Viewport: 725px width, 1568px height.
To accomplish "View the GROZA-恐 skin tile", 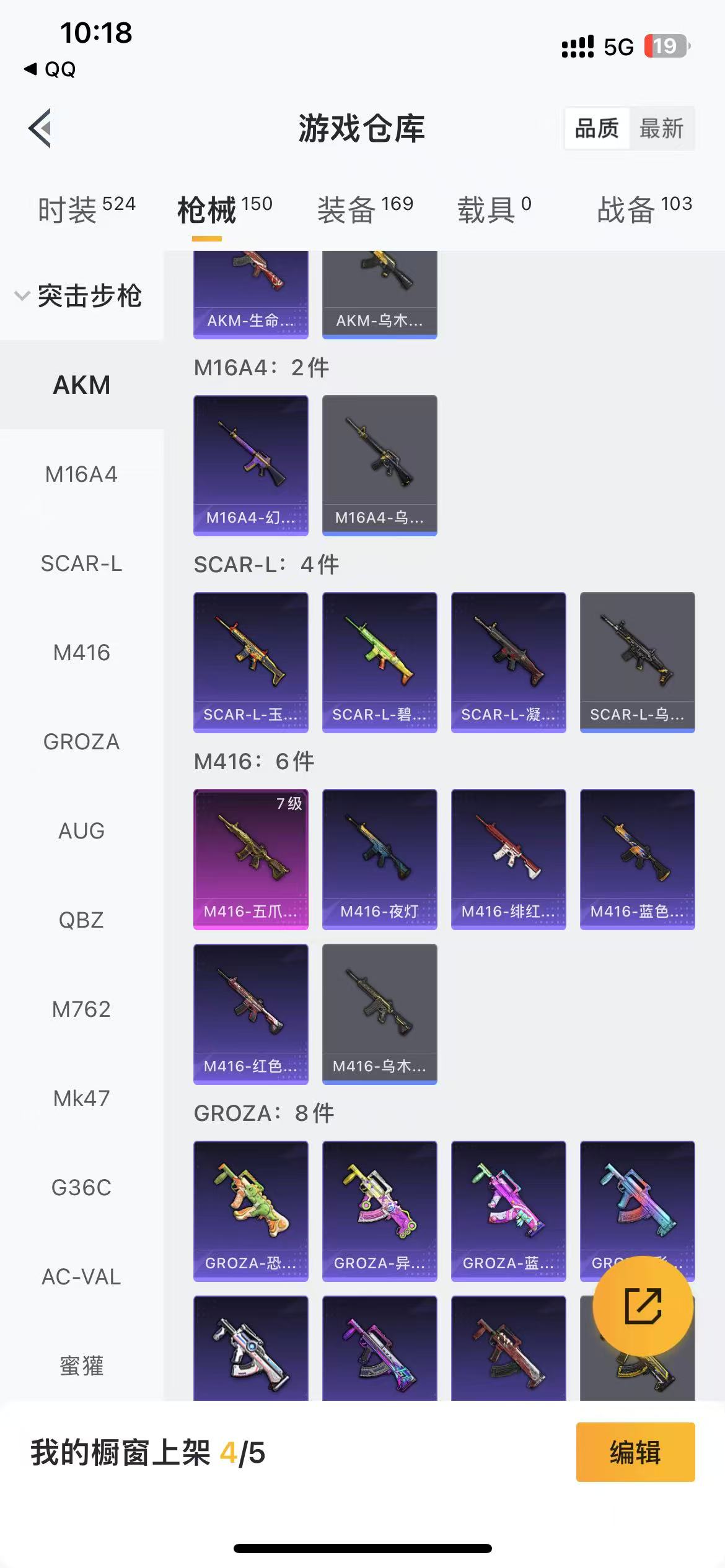I will tap(250, 1211).
